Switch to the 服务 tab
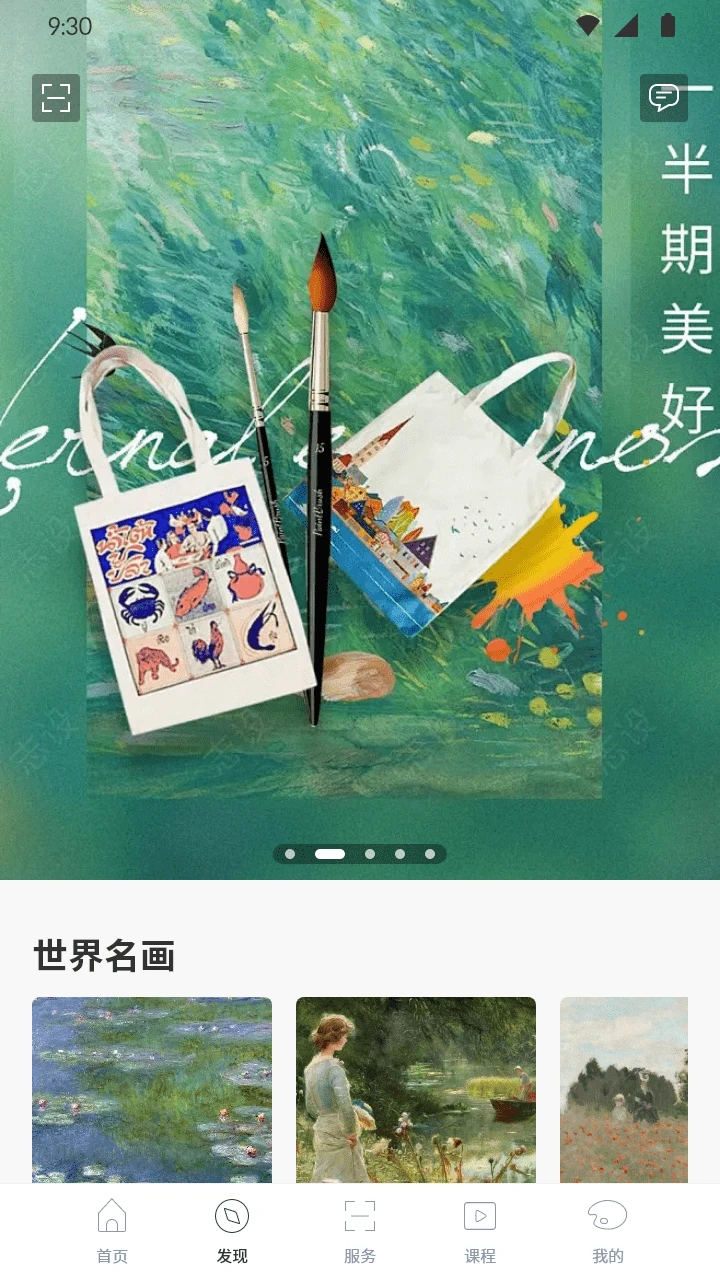 (x=360, y=1232)
